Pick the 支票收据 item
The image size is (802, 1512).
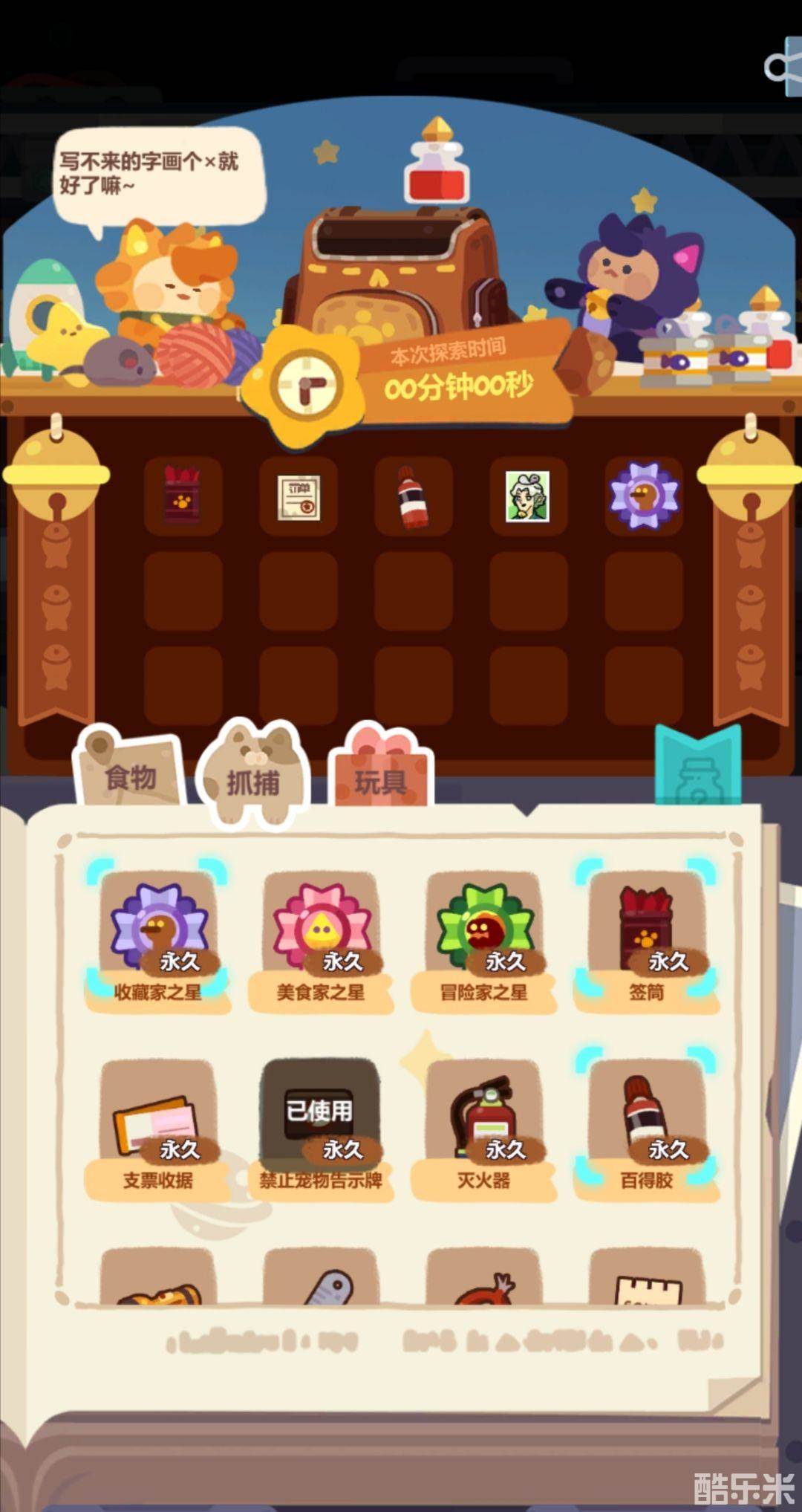[x=158, y=1126]
